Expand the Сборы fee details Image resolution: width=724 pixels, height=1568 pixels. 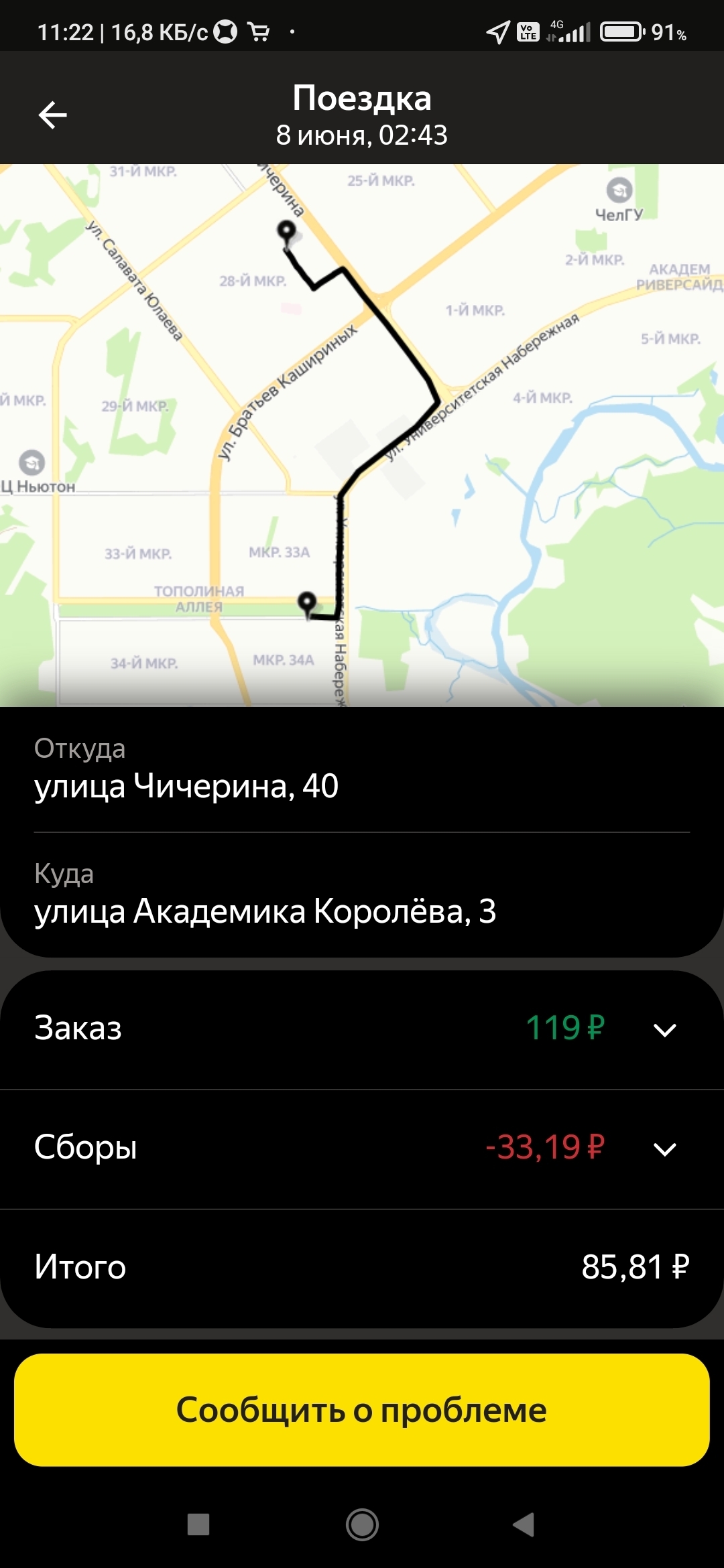tap(664, 1149)
